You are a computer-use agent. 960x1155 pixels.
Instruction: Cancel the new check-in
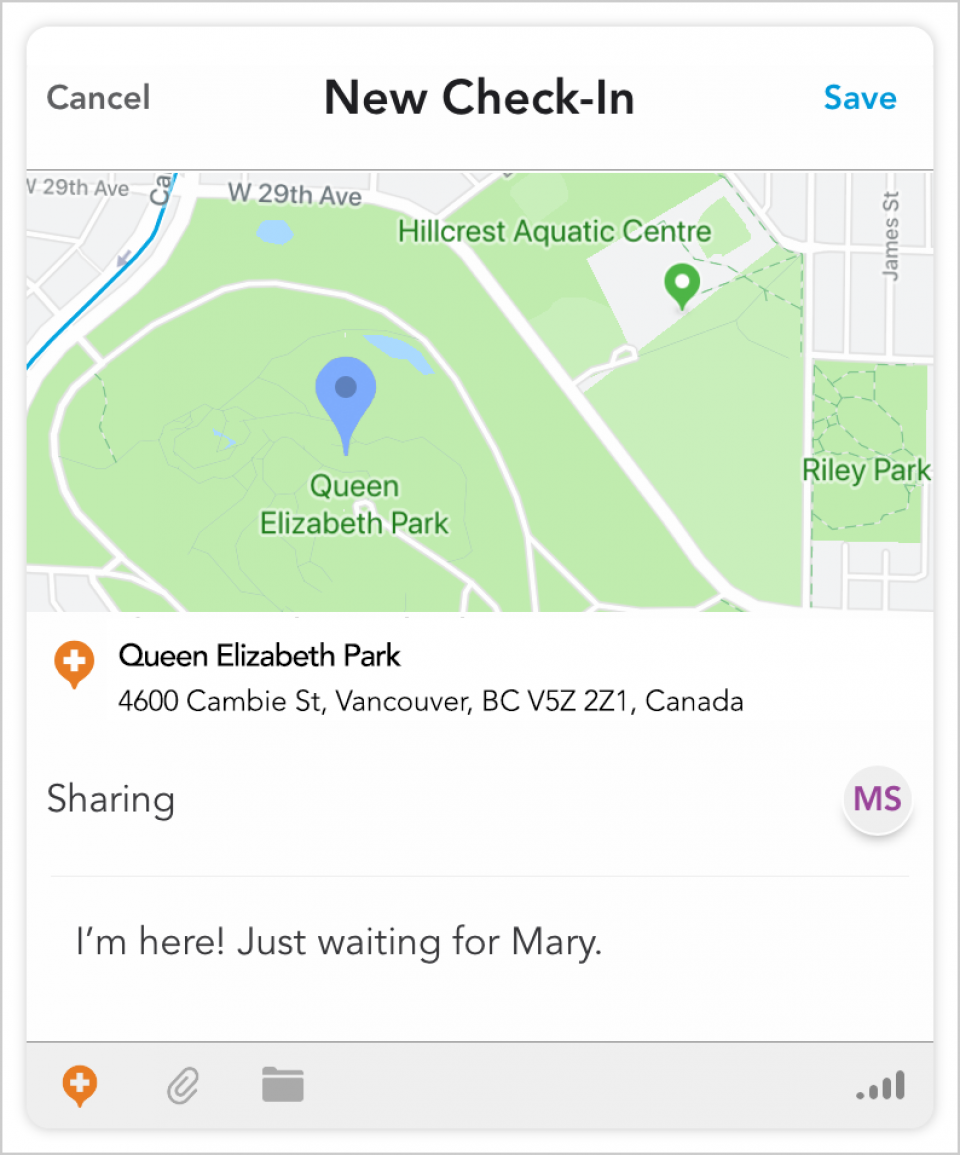pos(96,97)
